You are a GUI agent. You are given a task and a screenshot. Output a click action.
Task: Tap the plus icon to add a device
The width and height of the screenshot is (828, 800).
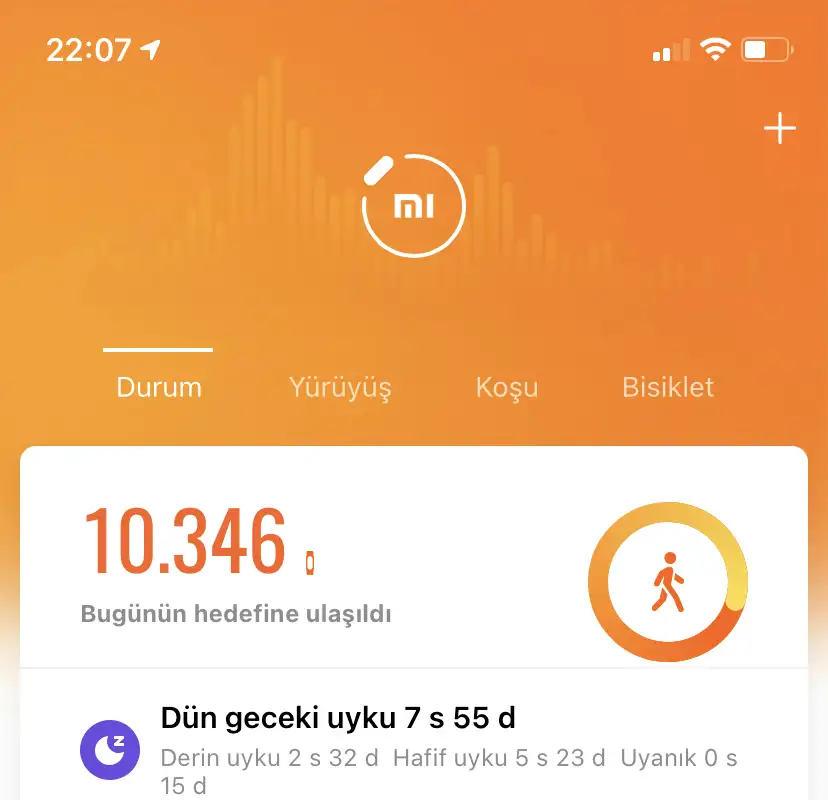point(779,129)
